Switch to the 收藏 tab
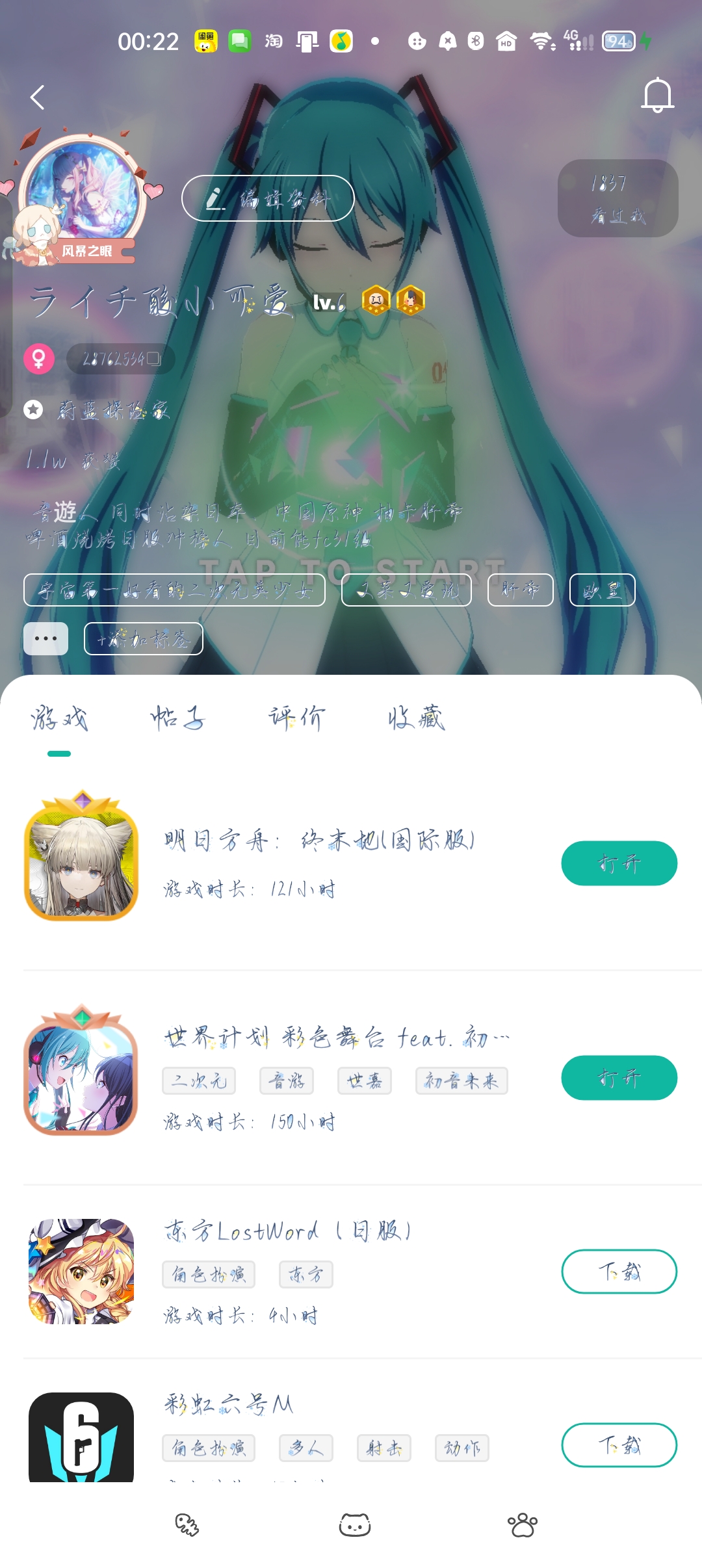Image resolution: width=702 pixels, height=1568 pixels. [x=416, y=719]
